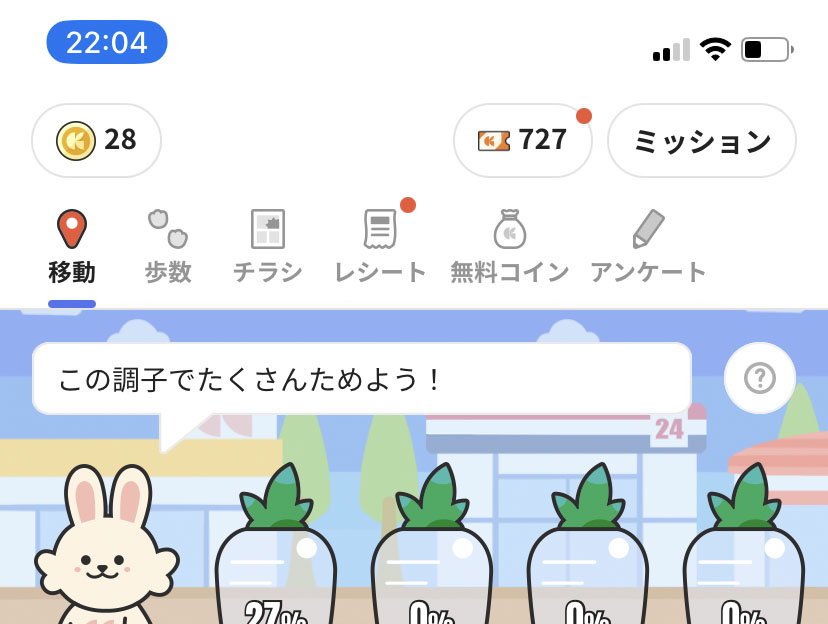This screenshot has height=624, width=828.
Task: Open the coin balance showing 28
Action: (97, 140)
